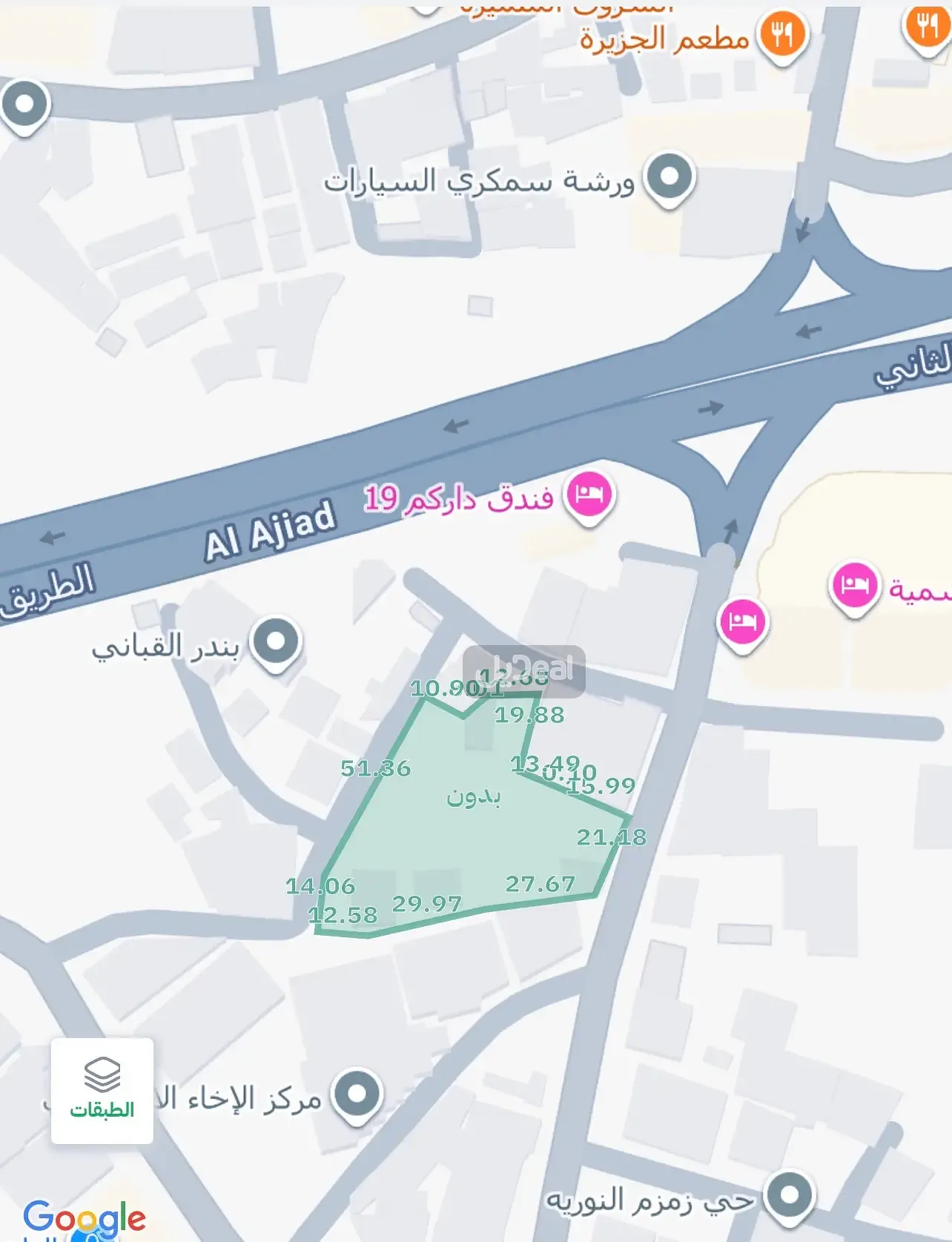Click the 51.36 boundary measurement label
The height and width of the screenshot is (1242, 952).
pyautogui.click(x=375, y=769)
